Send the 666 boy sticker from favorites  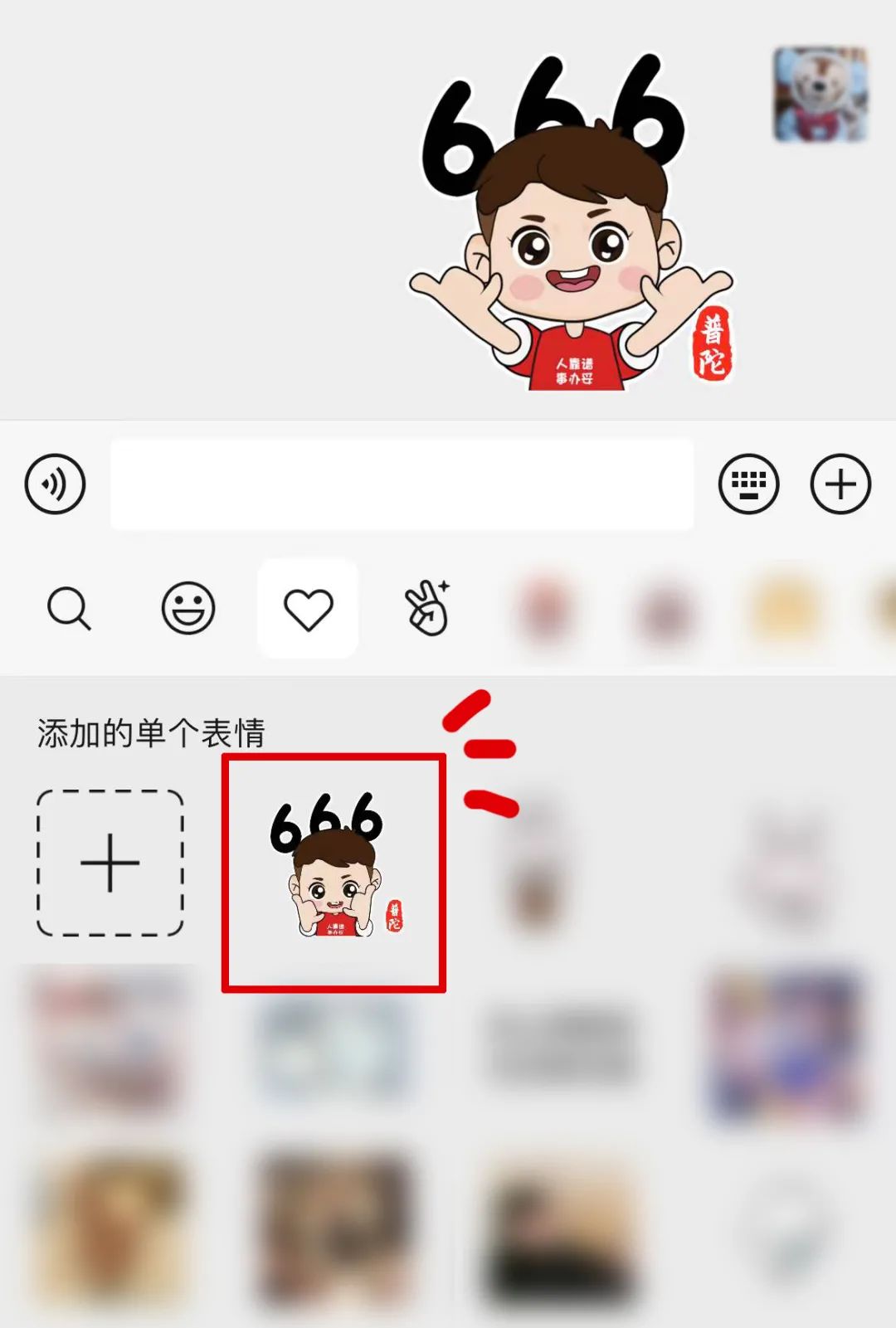click(334, 871)
